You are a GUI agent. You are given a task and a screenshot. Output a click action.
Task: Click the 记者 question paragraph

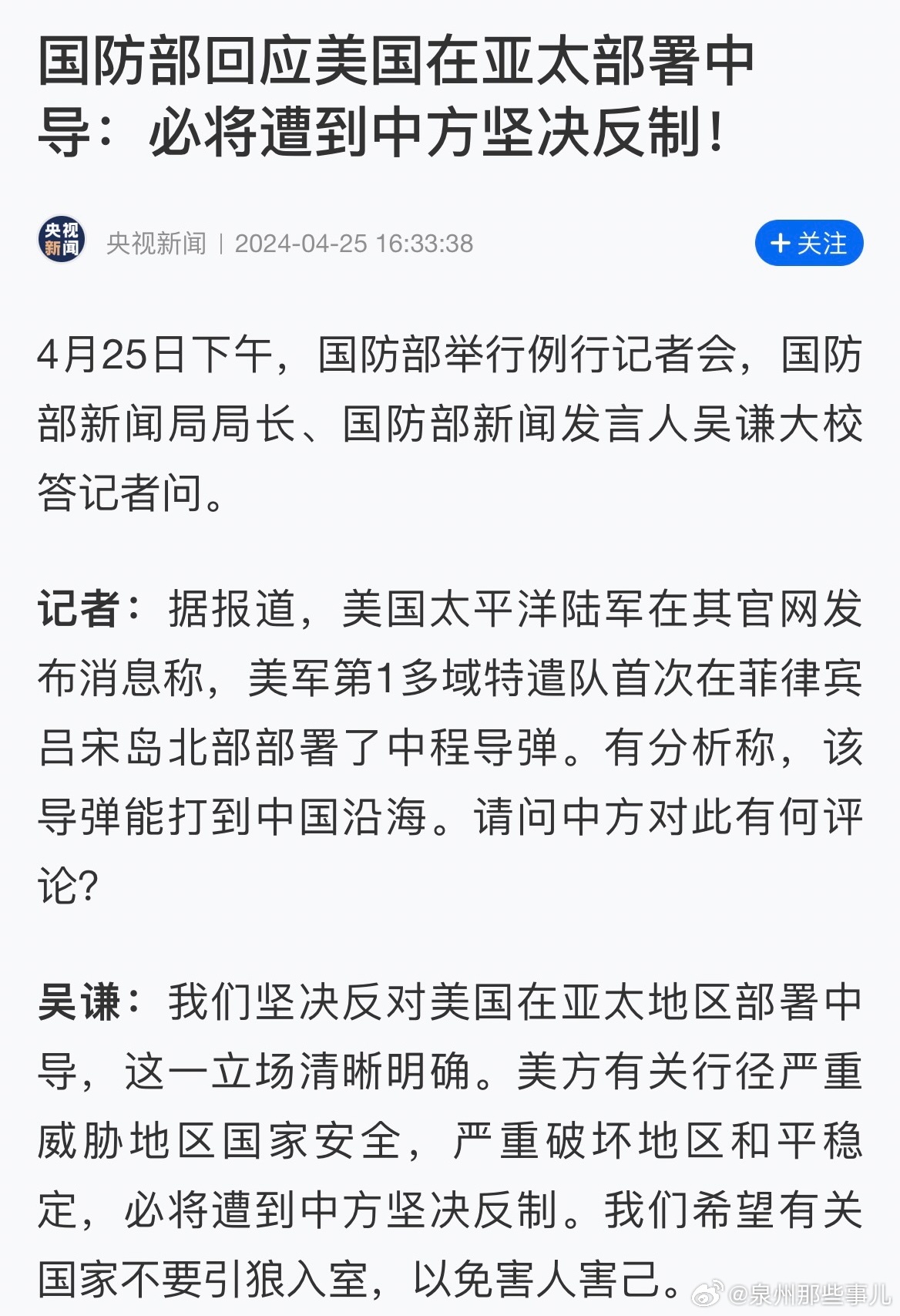[x=447, y=740]
